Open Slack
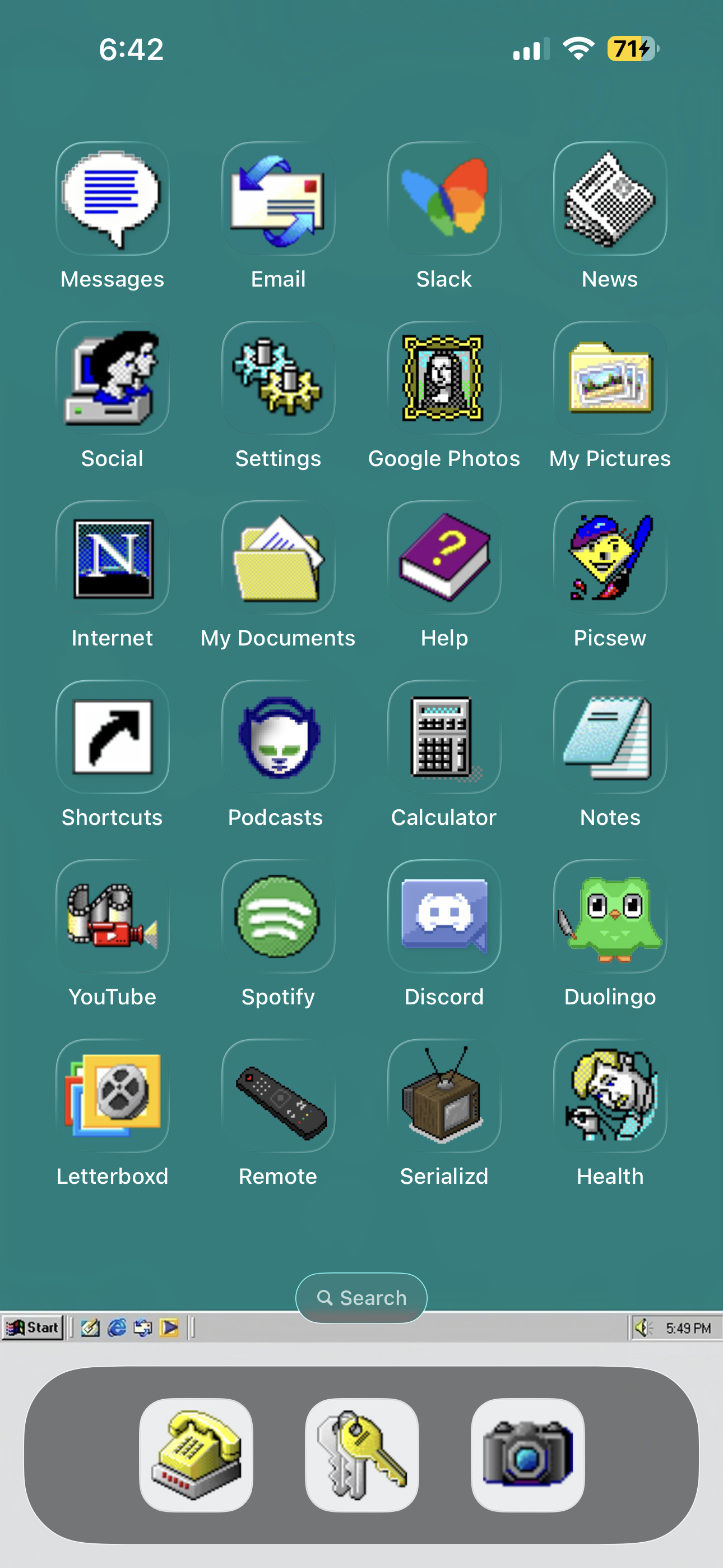This screenshot has height=1568, width=723. click(x=444, y=199)
